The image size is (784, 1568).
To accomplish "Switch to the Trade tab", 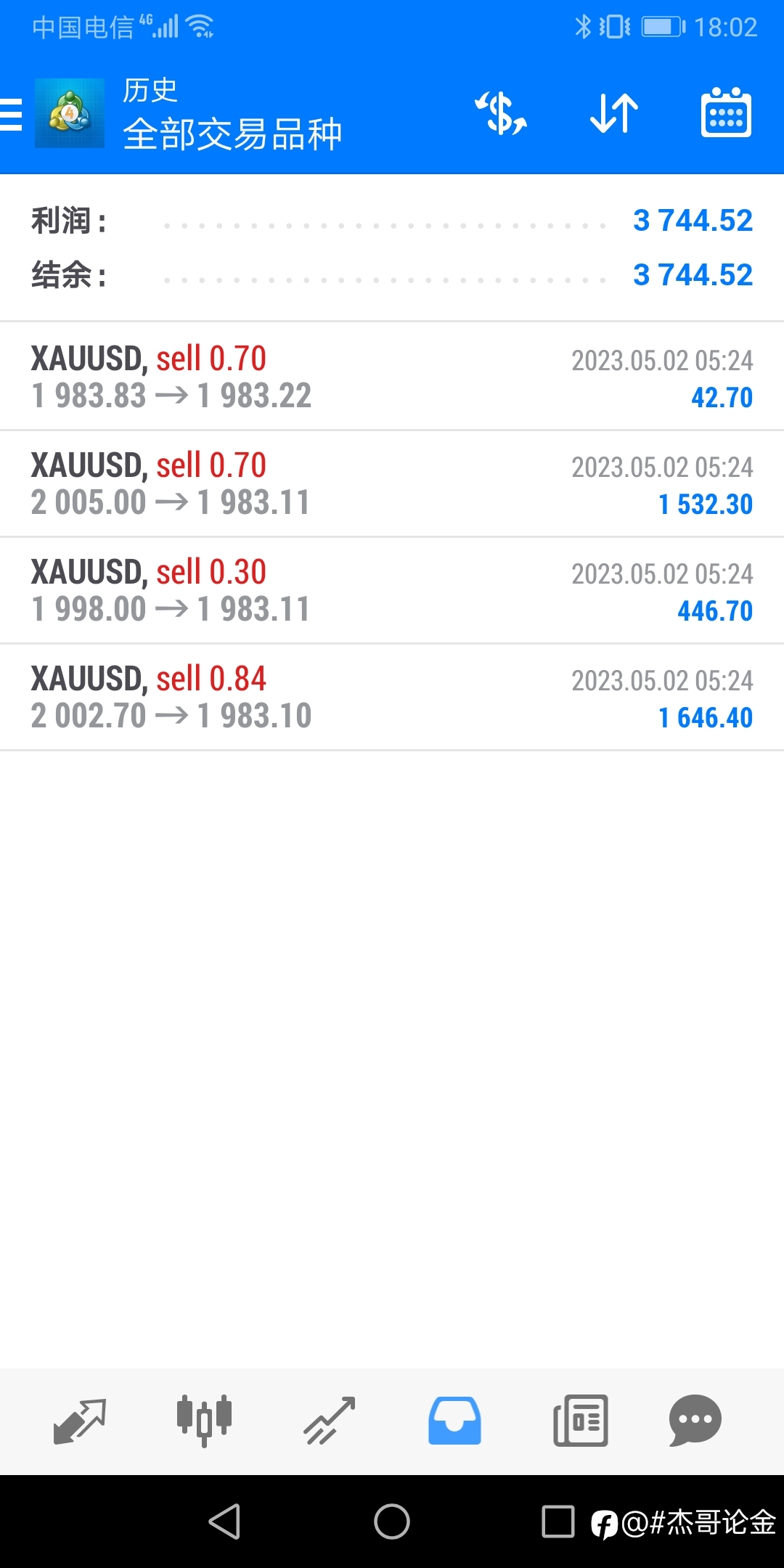I will click(330, 1421).
